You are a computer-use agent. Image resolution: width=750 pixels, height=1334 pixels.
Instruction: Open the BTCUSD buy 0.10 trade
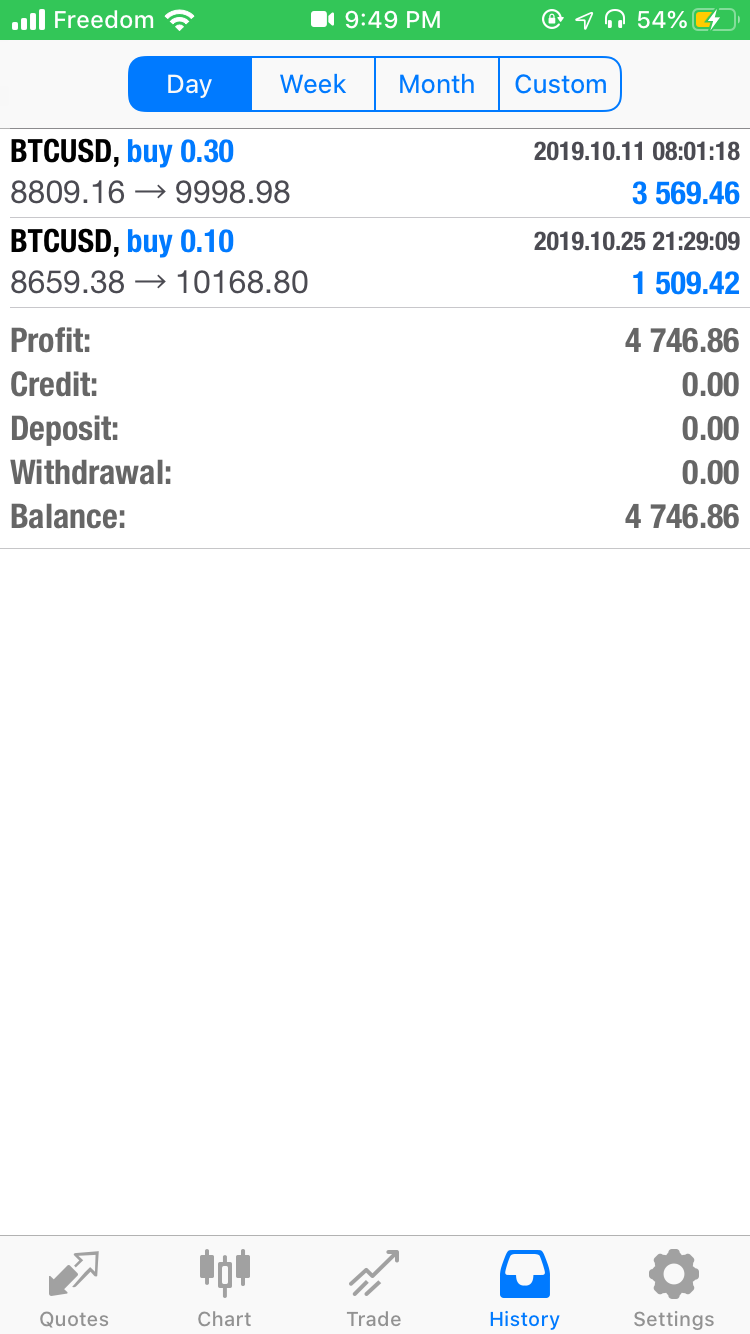(x=375, y=262)
